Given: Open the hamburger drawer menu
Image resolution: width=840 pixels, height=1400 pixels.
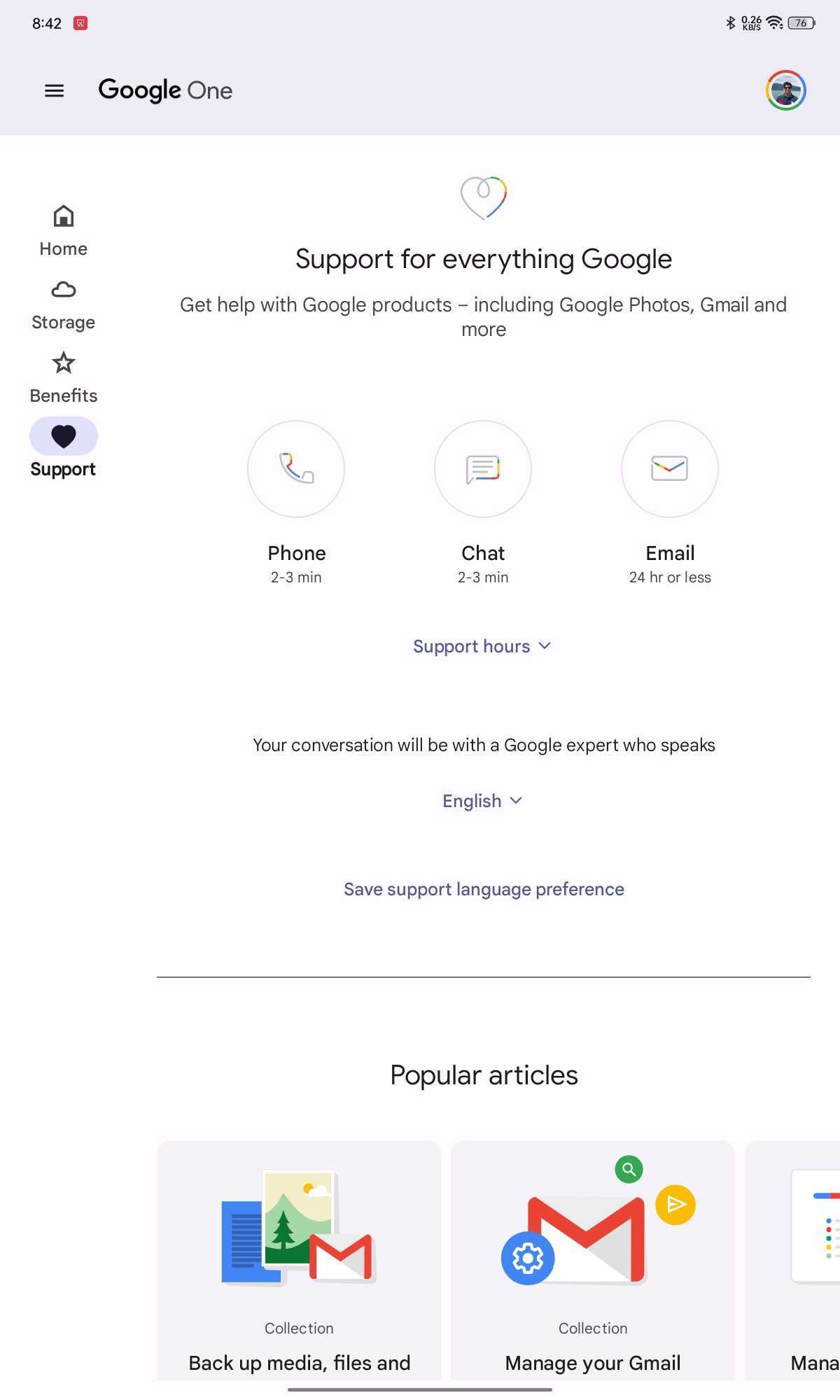Looking at the screenshot, I should (54, 90).
